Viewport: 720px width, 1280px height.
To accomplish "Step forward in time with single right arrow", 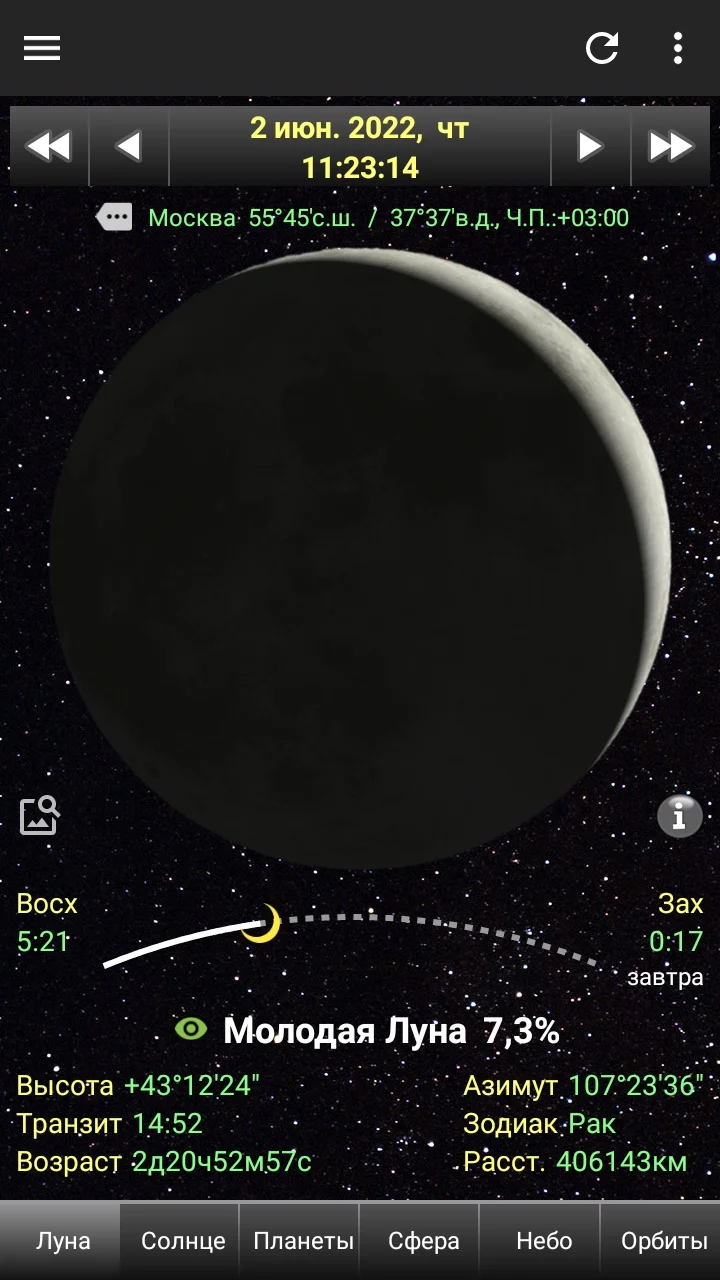I will [590, 145].
